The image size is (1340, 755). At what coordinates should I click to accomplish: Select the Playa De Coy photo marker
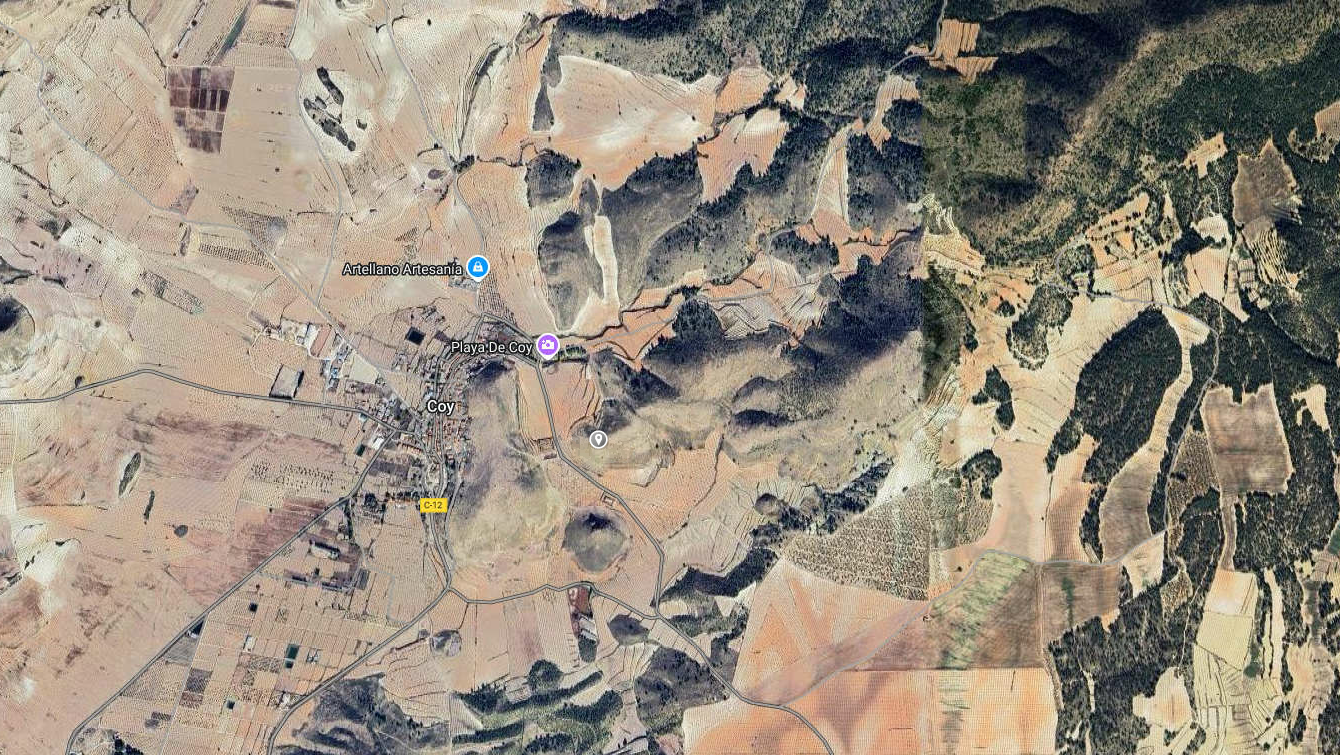point(547,346)
